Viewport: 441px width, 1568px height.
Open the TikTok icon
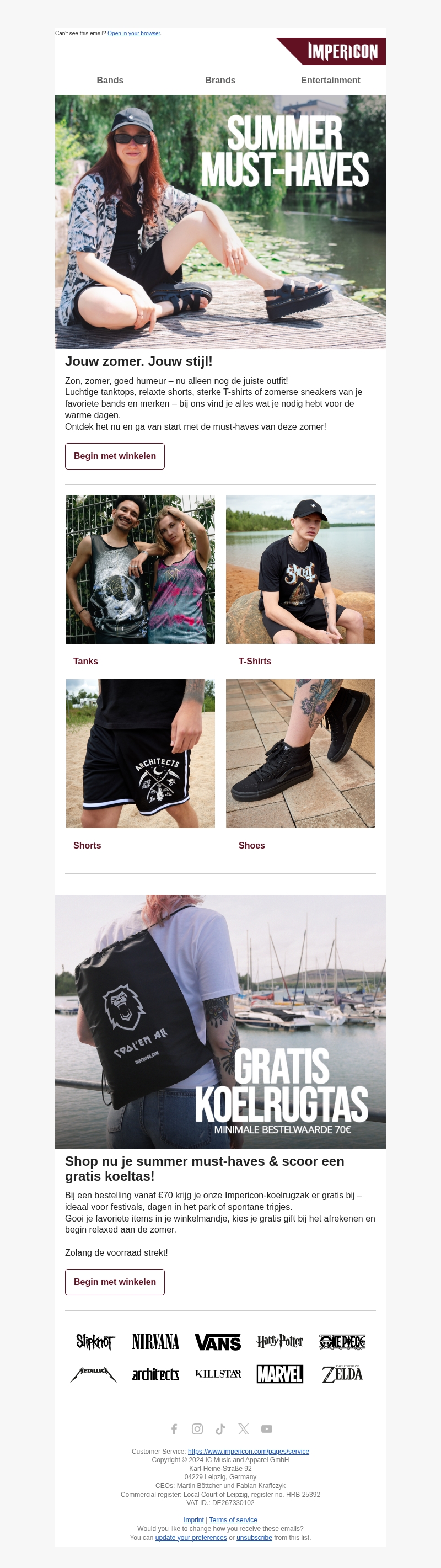220,1428
